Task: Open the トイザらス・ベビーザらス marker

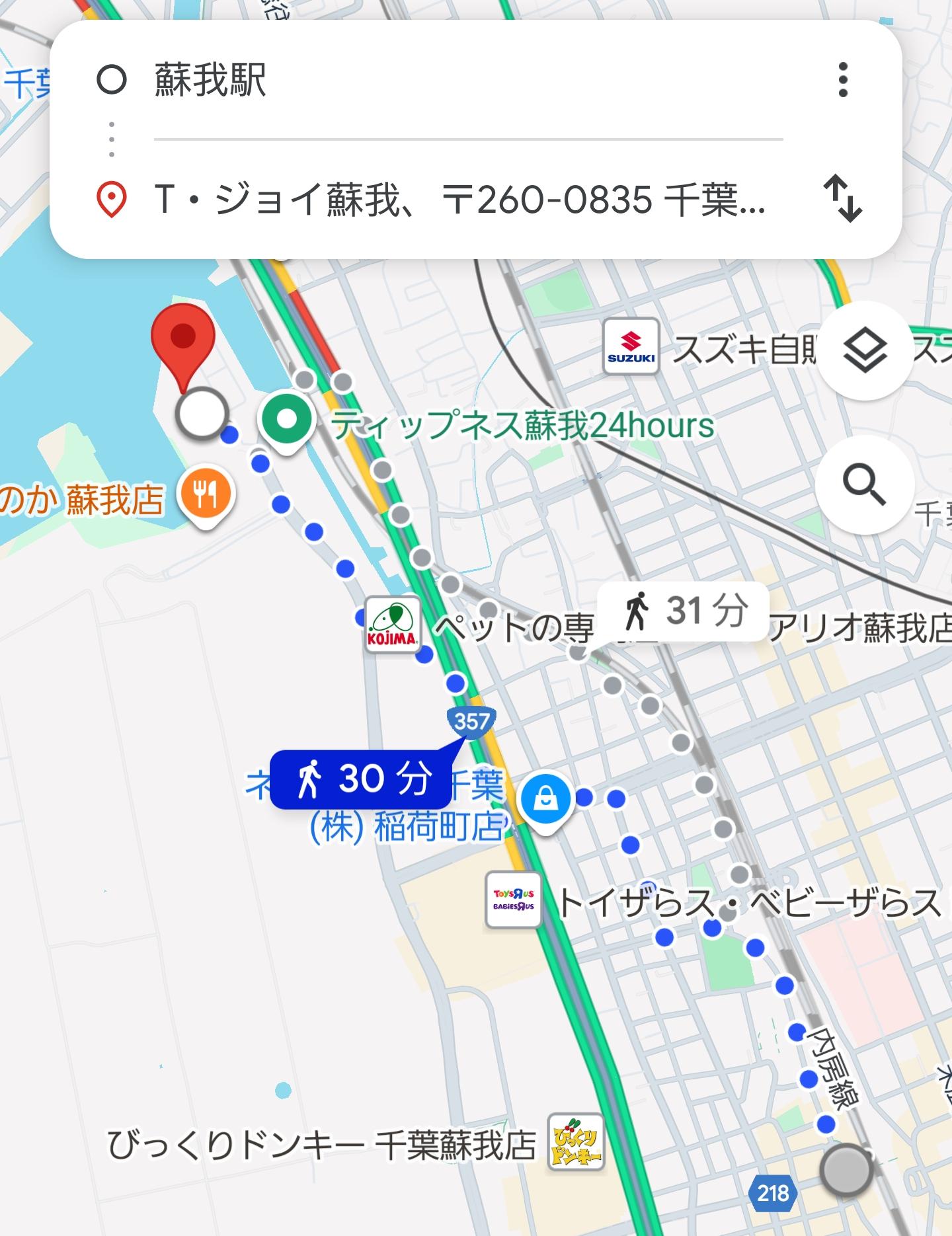Action: coord(514,900)
